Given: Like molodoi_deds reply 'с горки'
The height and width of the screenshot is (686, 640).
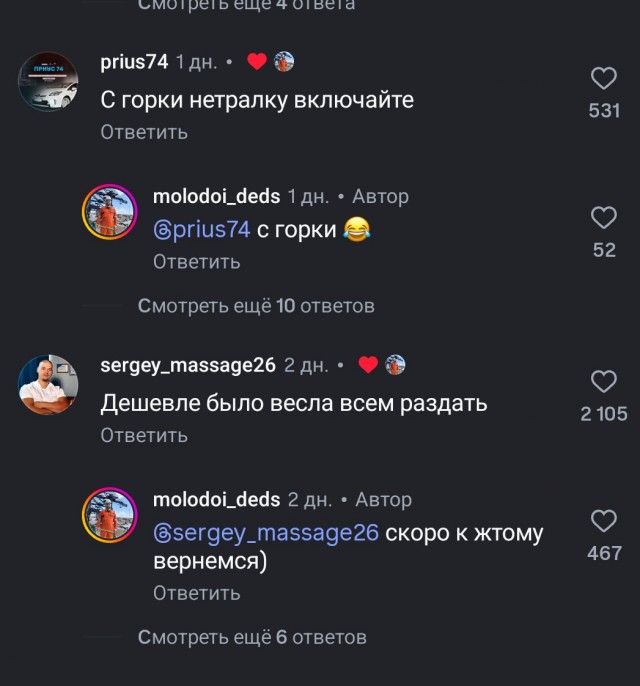Looking at the screenshot, I should 604,218.
